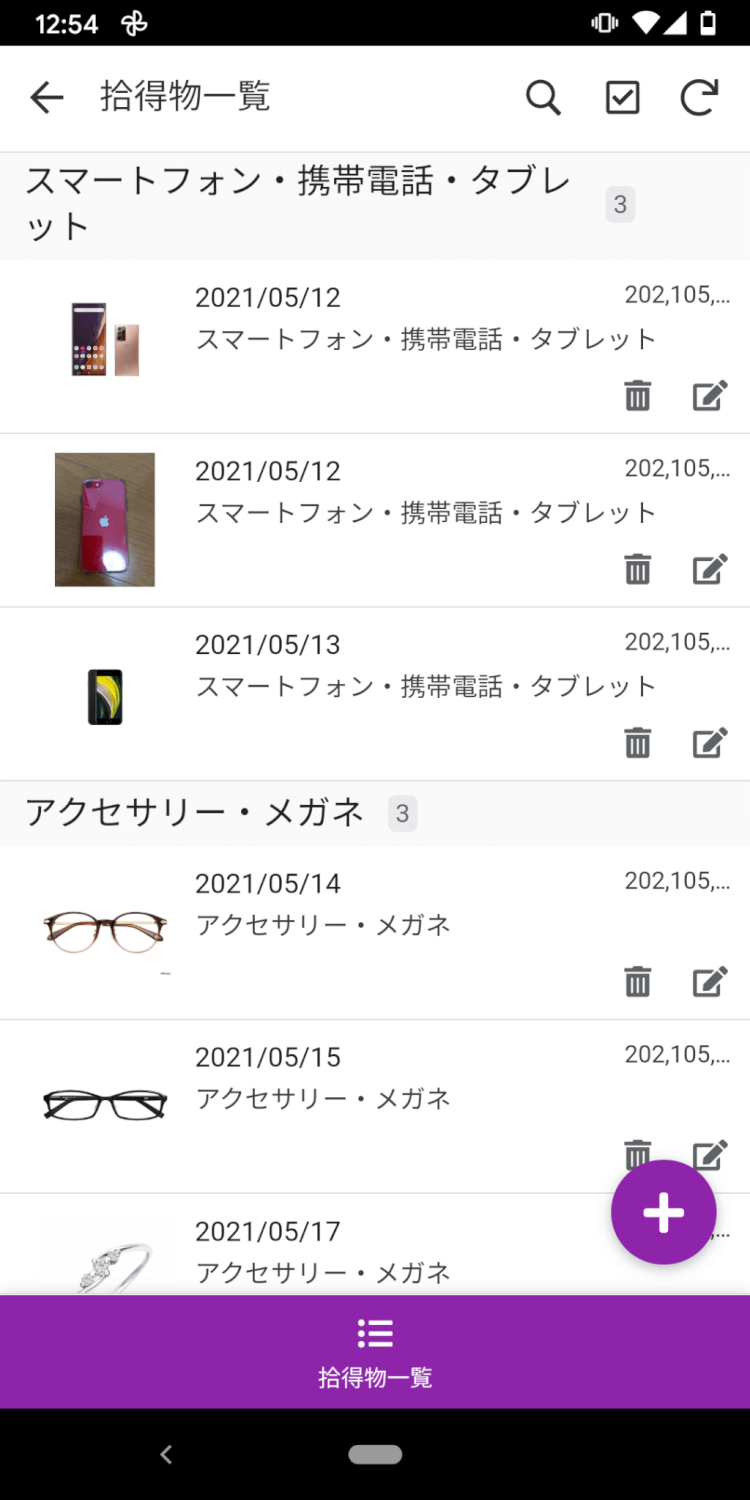Add a new item with the purple plus button
750x1500 pixels.
664,1212
